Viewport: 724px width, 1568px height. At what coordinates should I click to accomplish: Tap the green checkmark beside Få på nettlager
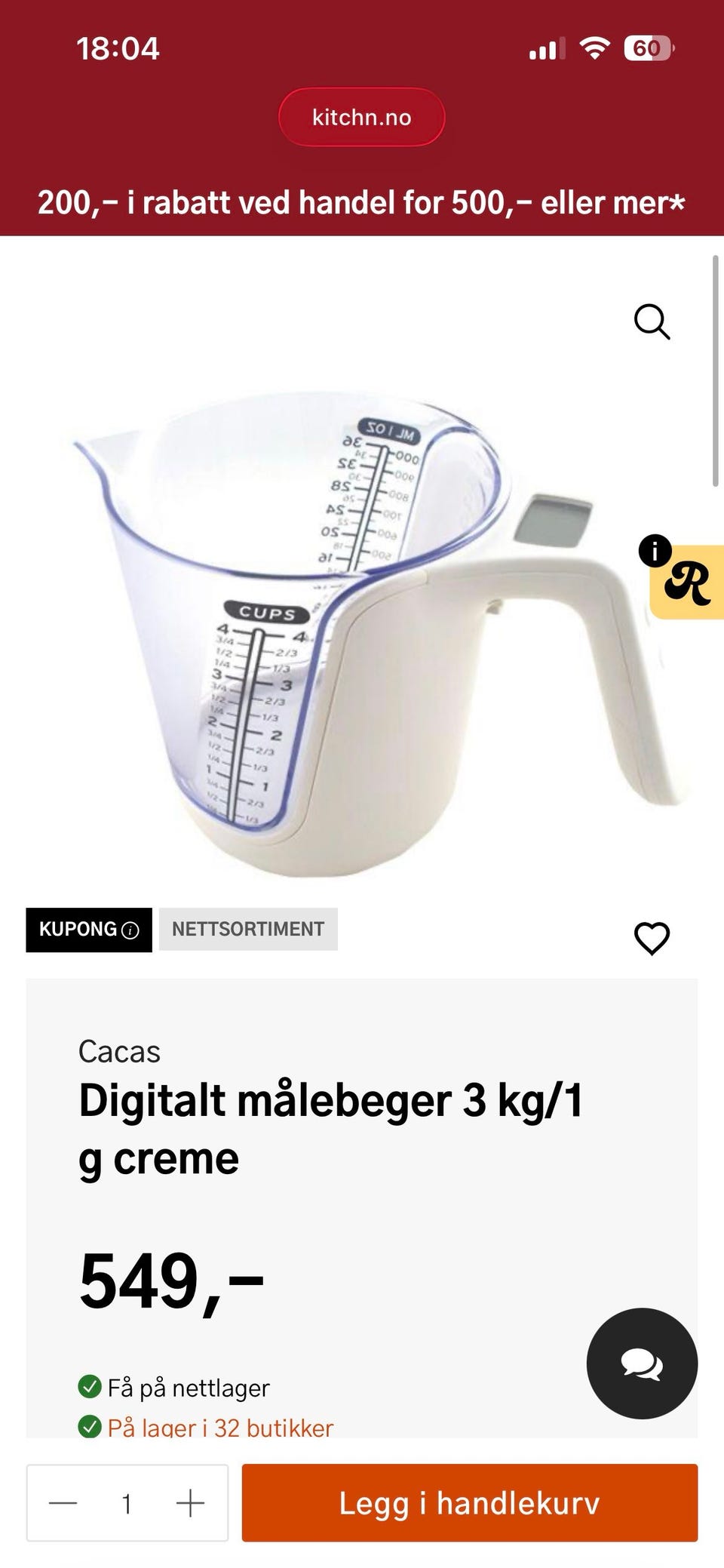pyautogui.click(x=90, y=1386)
